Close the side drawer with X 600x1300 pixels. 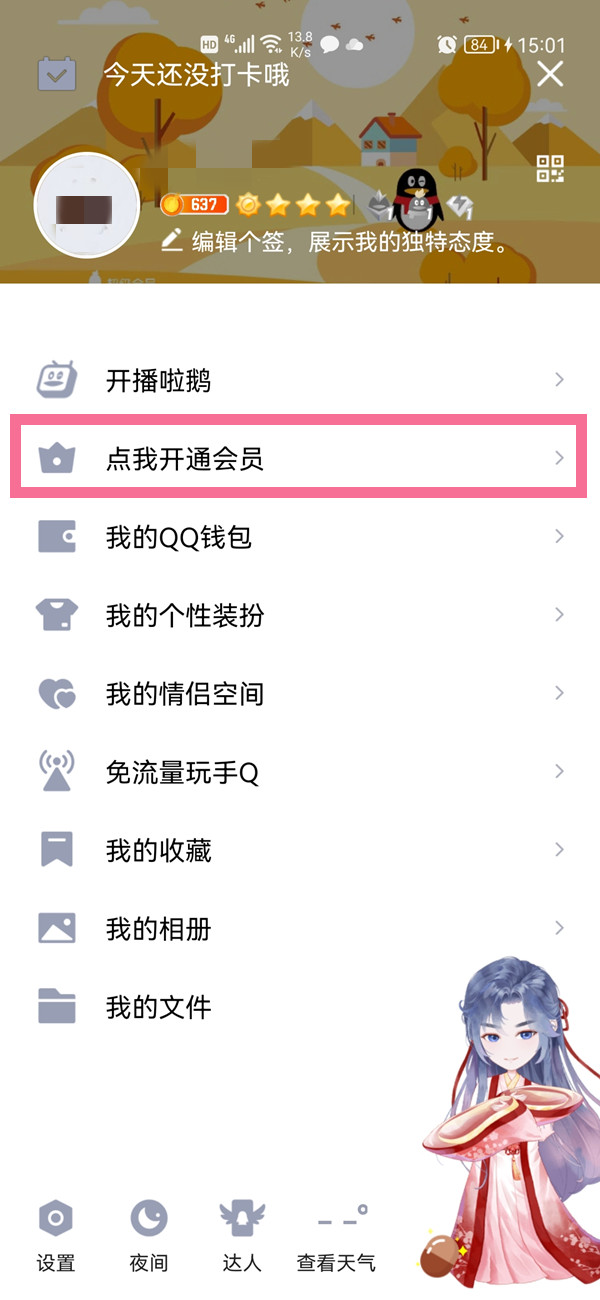tap(550, 74)
